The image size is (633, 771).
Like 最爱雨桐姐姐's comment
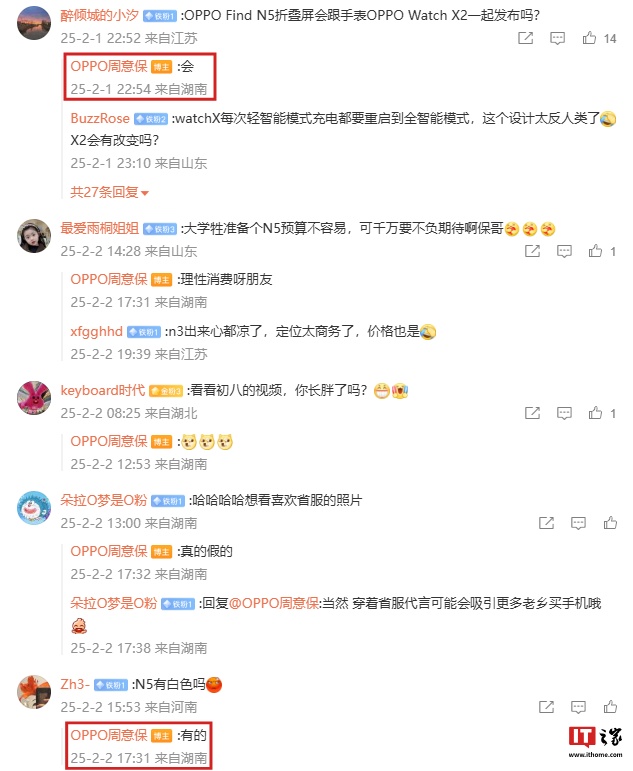[595, 251]
